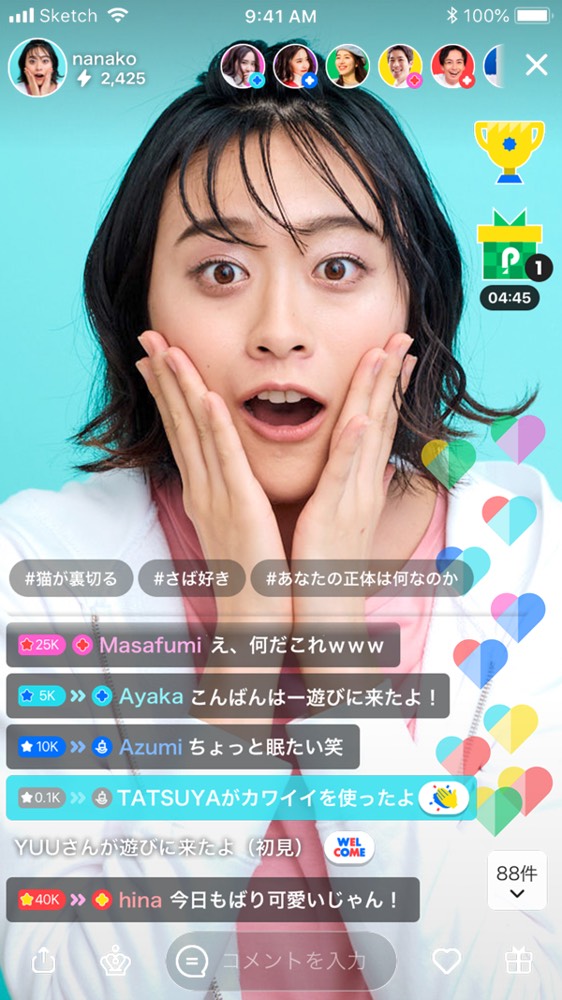Open Masafumi's comment

click(203, 645)
